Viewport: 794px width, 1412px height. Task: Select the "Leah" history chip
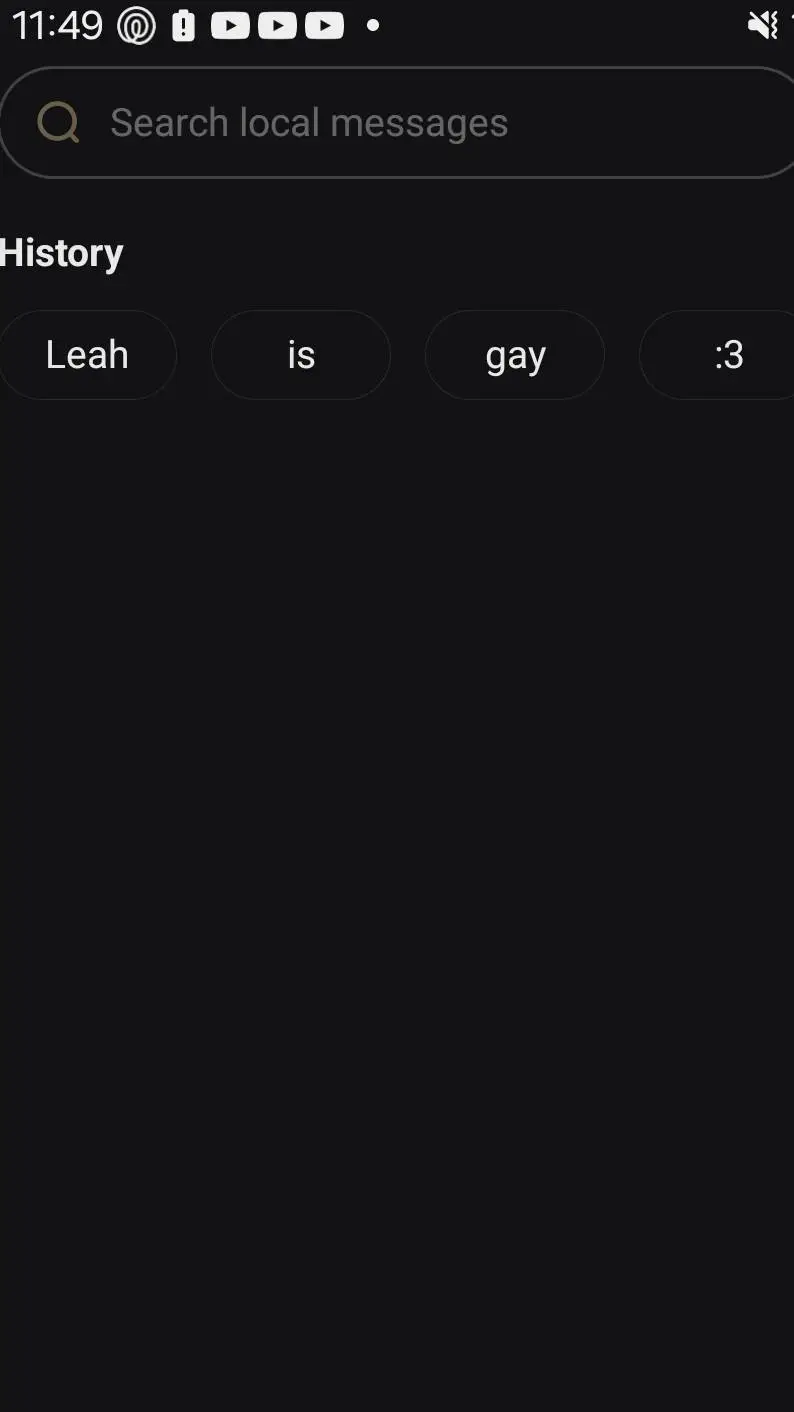pyautogui.click(x=88, y=355)
